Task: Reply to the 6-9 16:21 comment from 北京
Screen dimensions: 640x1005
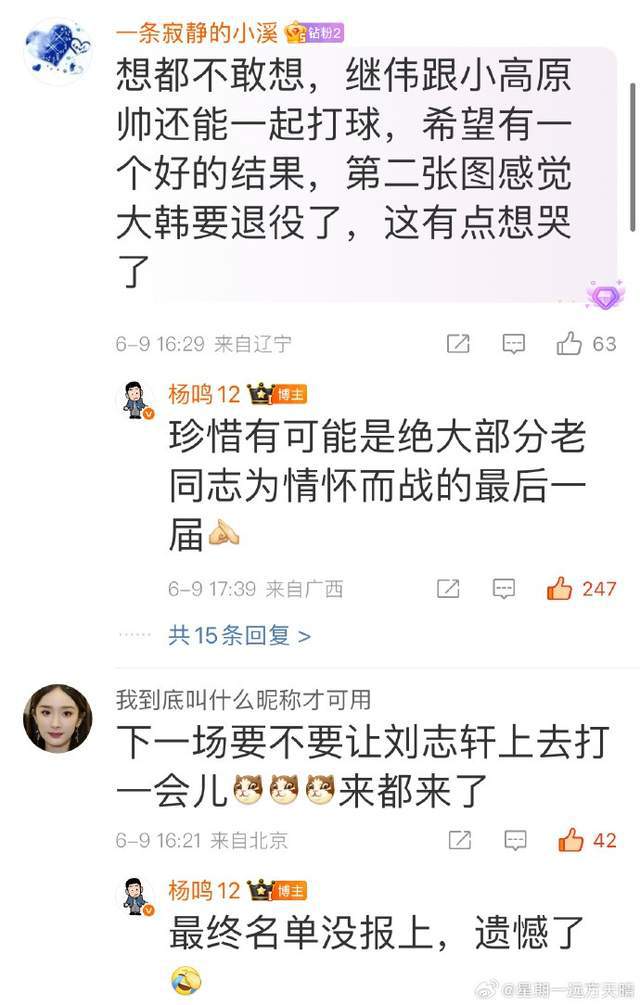Action: click(x=515, y=840)
